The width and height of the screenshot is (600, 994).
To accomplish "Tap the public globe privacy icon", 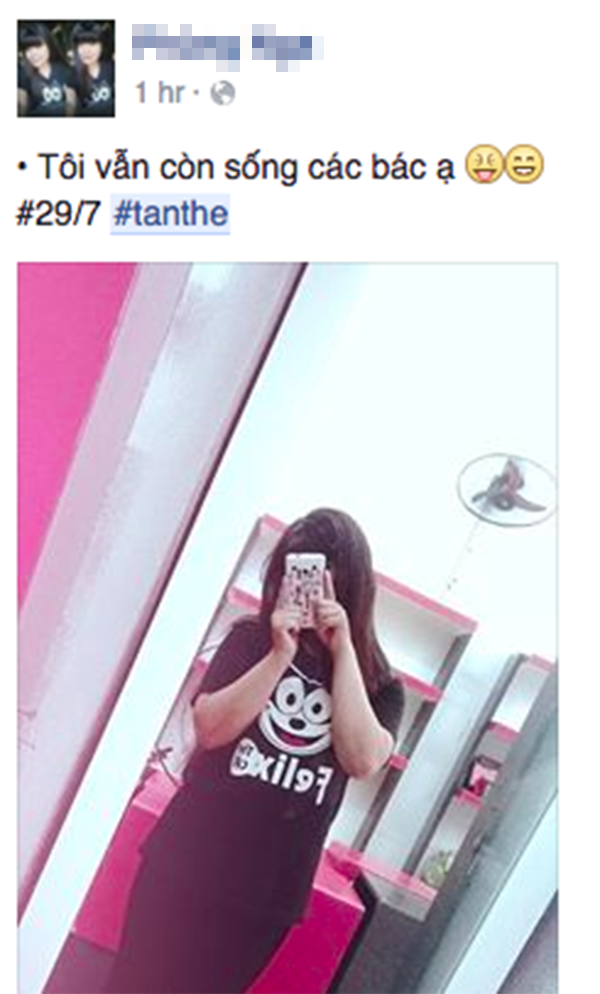I will [x=222, y=93].
